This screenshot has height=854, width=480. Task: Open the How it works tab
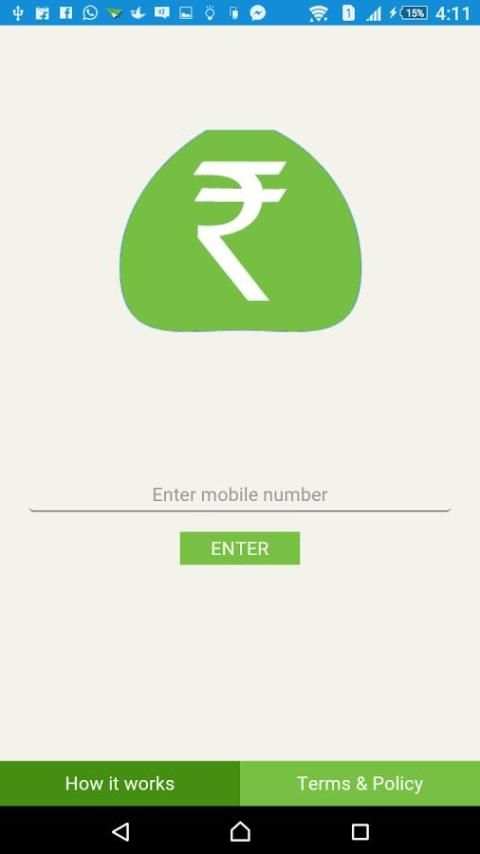[x=120, y=783]
